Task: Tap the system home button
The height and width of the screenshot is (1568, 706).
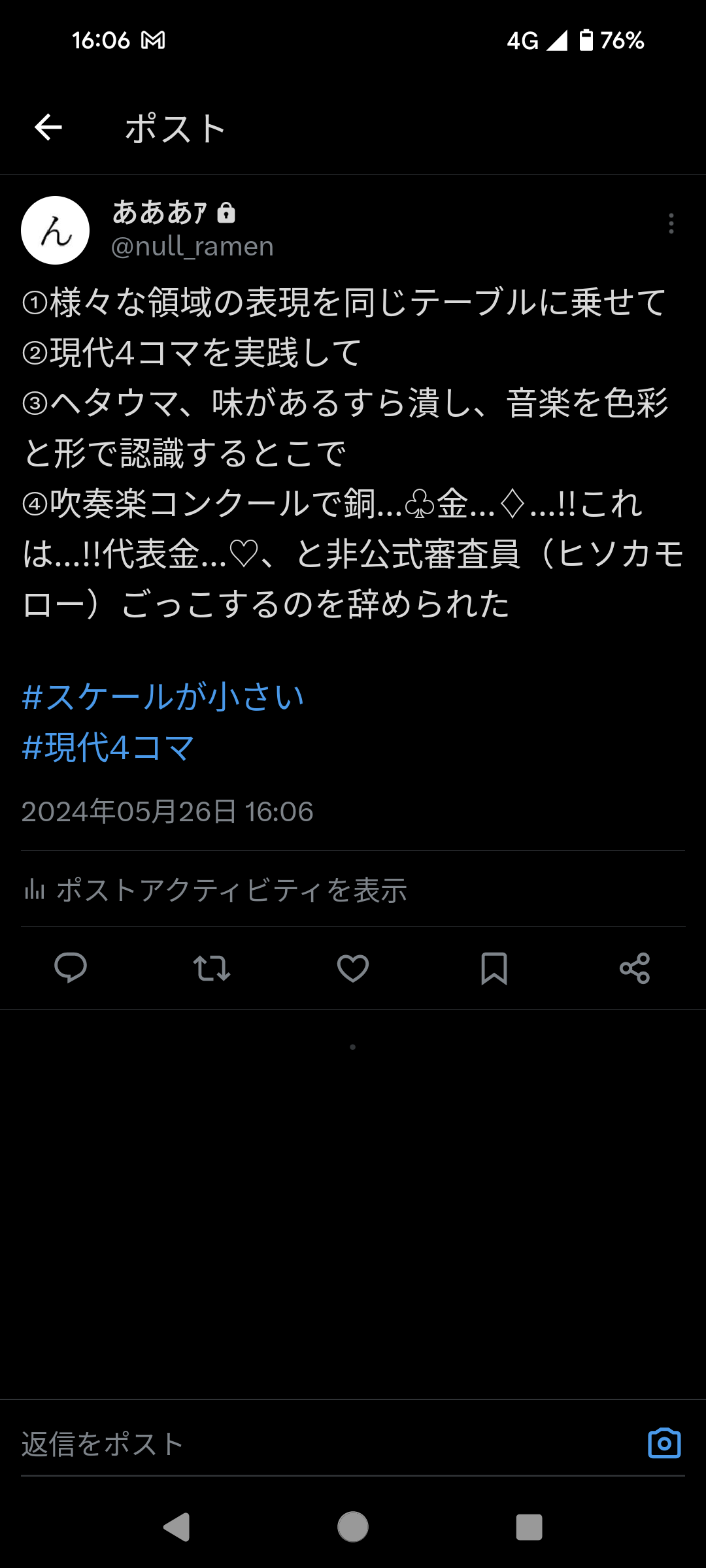Action: [353, 1527]
